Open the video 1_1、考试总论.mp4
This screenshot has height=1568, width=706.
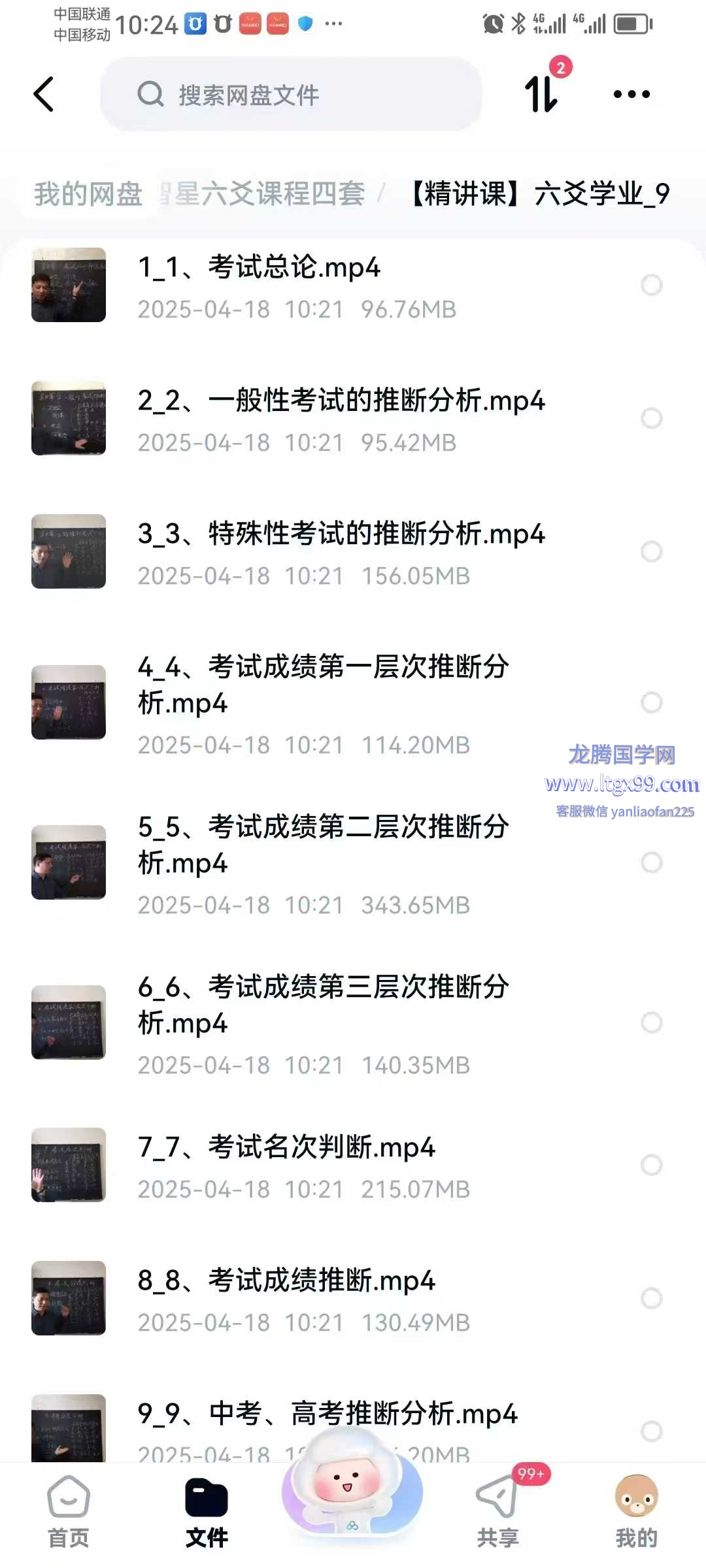[259, 268]
